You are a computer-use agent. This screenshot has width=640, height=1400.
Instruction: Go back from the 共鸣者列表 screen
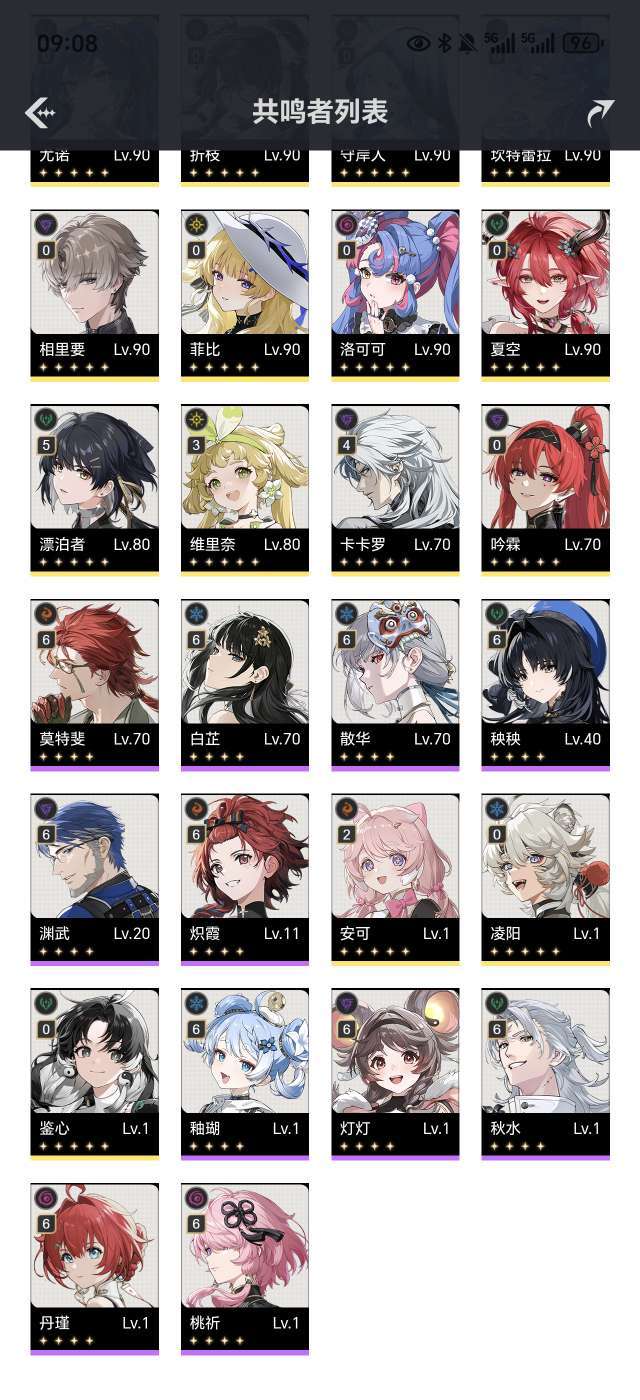pyautogui.click(x=41, y=112)
